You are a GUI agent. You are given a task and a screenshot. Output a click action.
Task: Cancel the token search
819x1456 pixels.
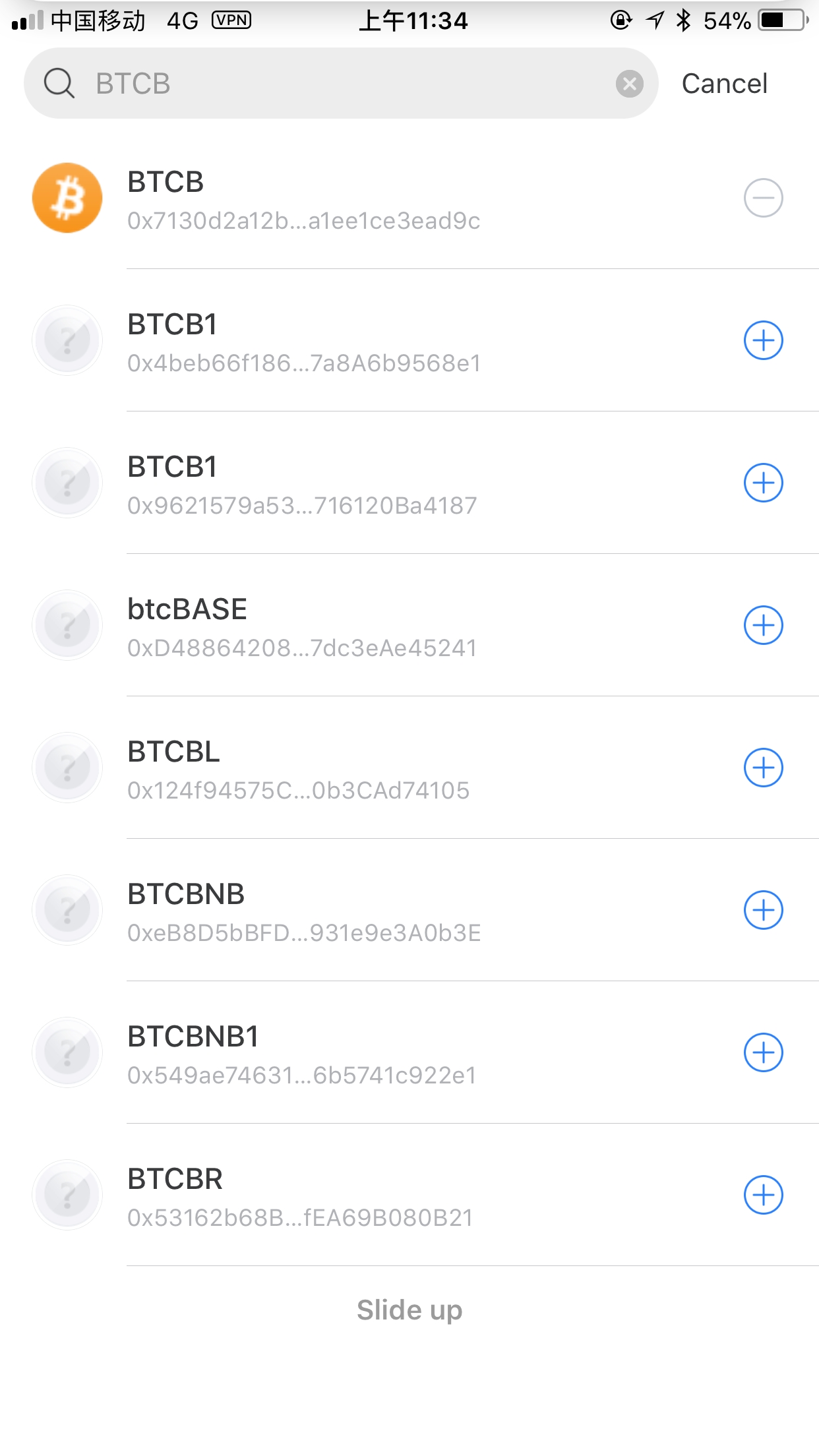(x=724, y=84)
